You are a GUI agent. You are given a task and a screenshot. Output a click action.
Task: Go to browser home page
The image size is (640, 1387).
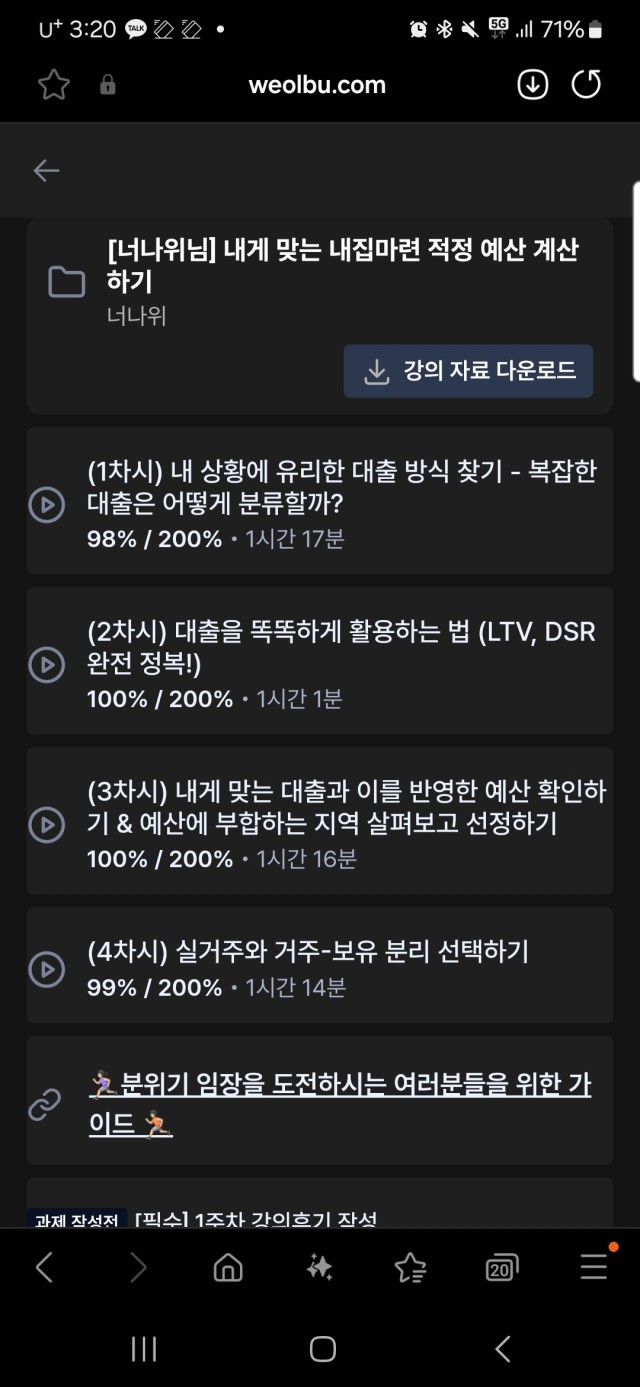228,1268
